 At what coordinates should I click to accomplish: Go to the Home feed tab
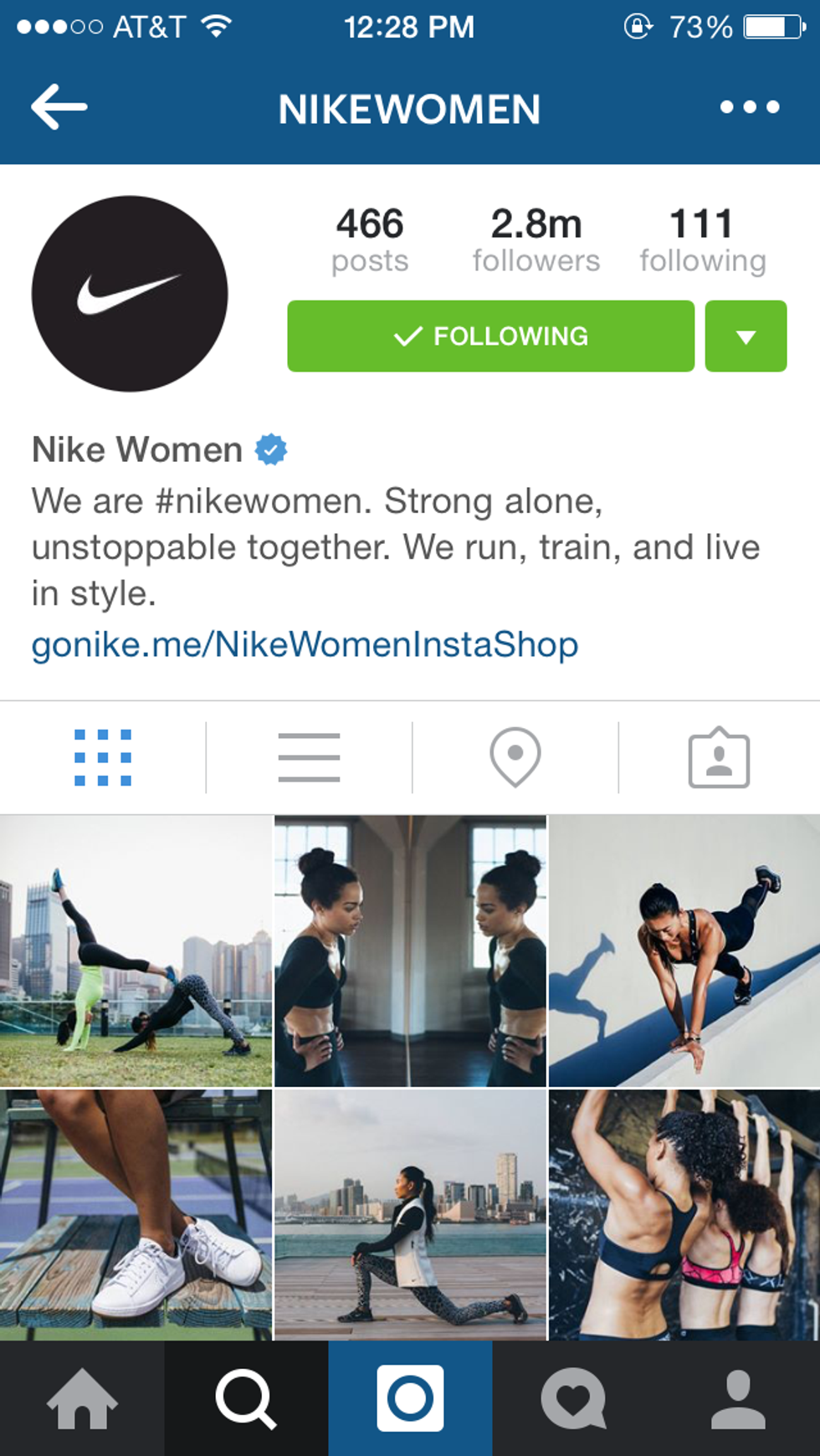(81, 1398)
